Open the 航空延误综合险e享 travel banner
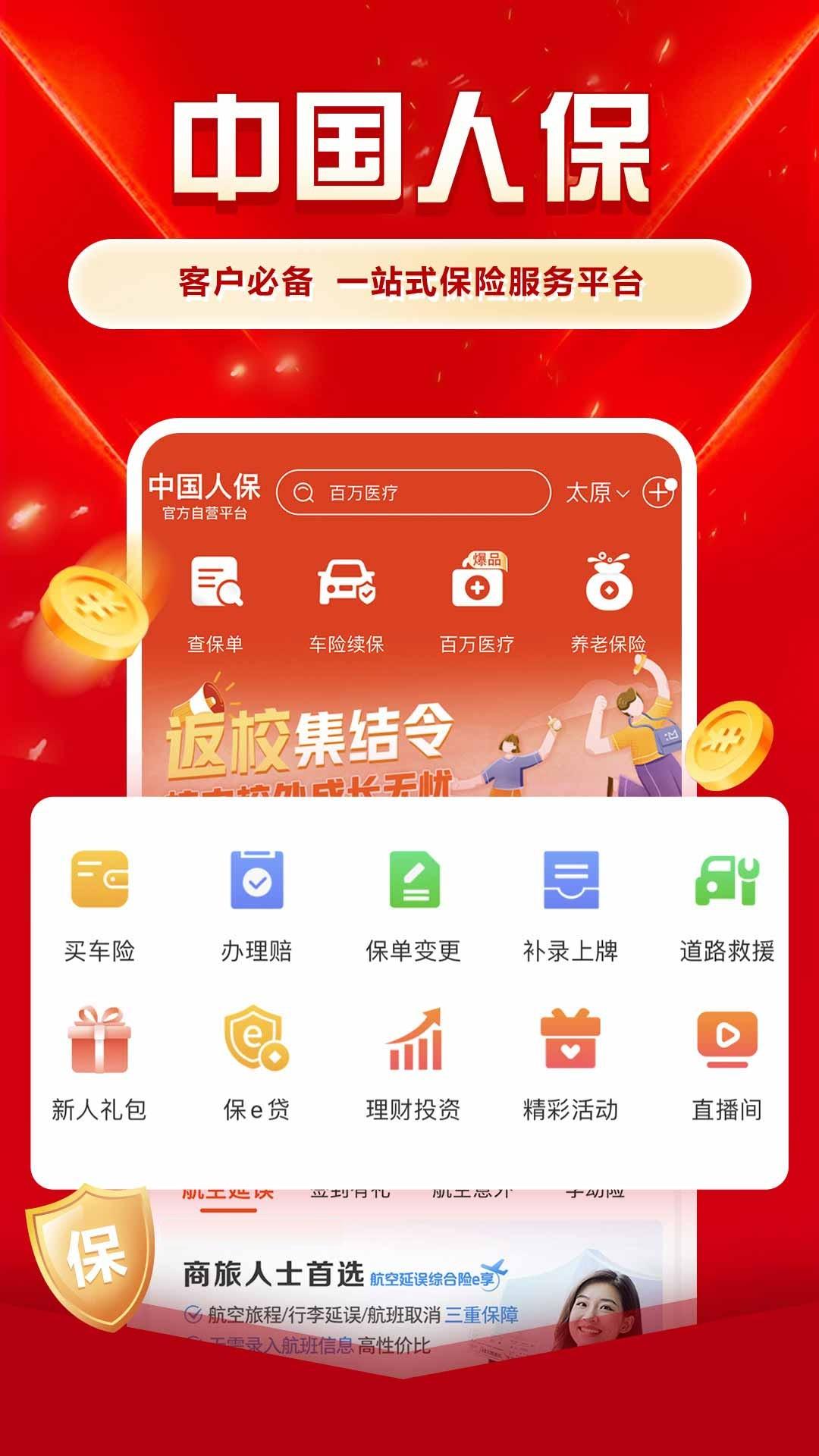Screen dimensions: 819x1456 pyautogui.click(x=425, y=1289)
